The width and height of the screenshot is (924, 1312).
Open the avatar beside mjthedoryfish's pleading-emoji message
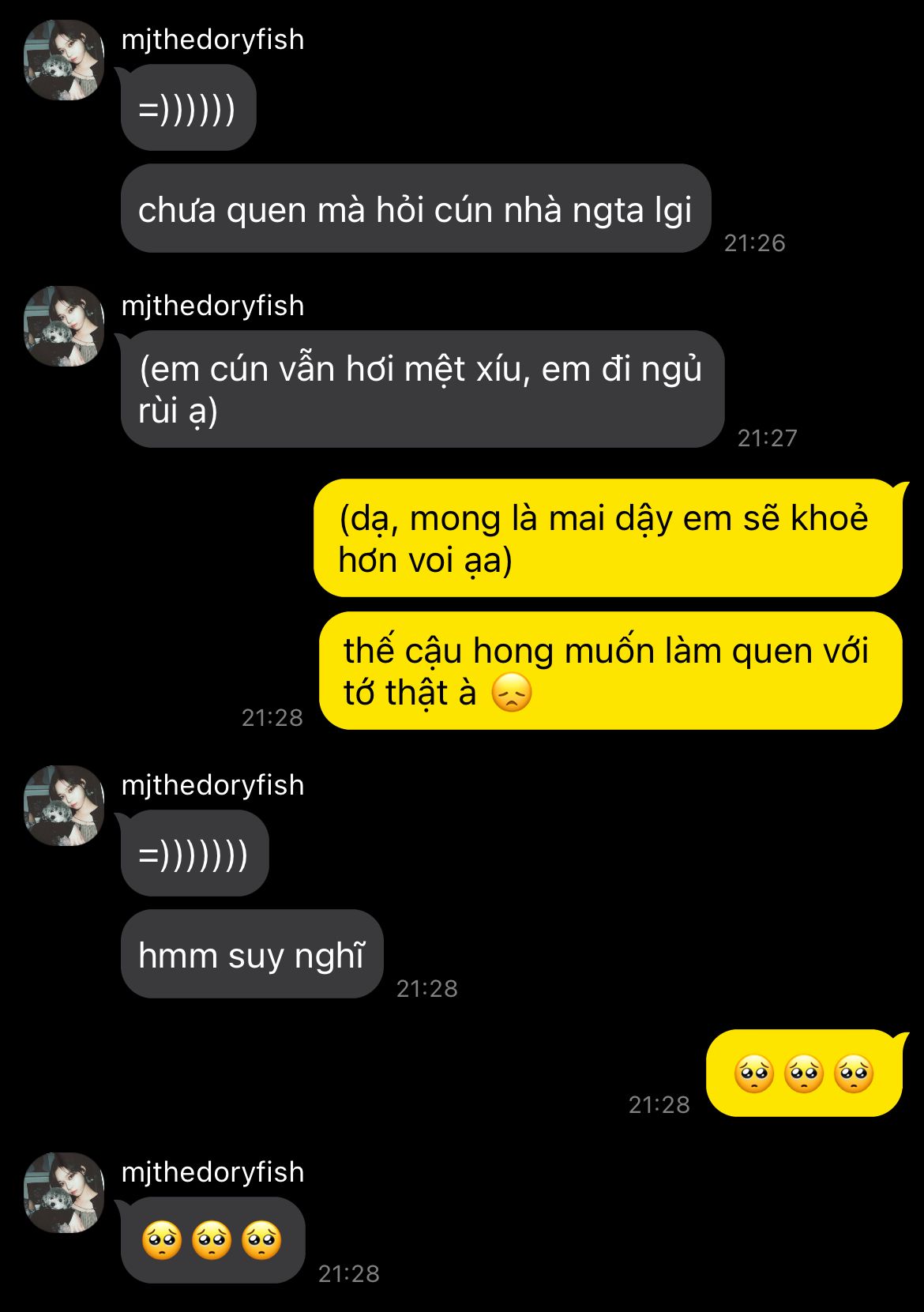64,1193
